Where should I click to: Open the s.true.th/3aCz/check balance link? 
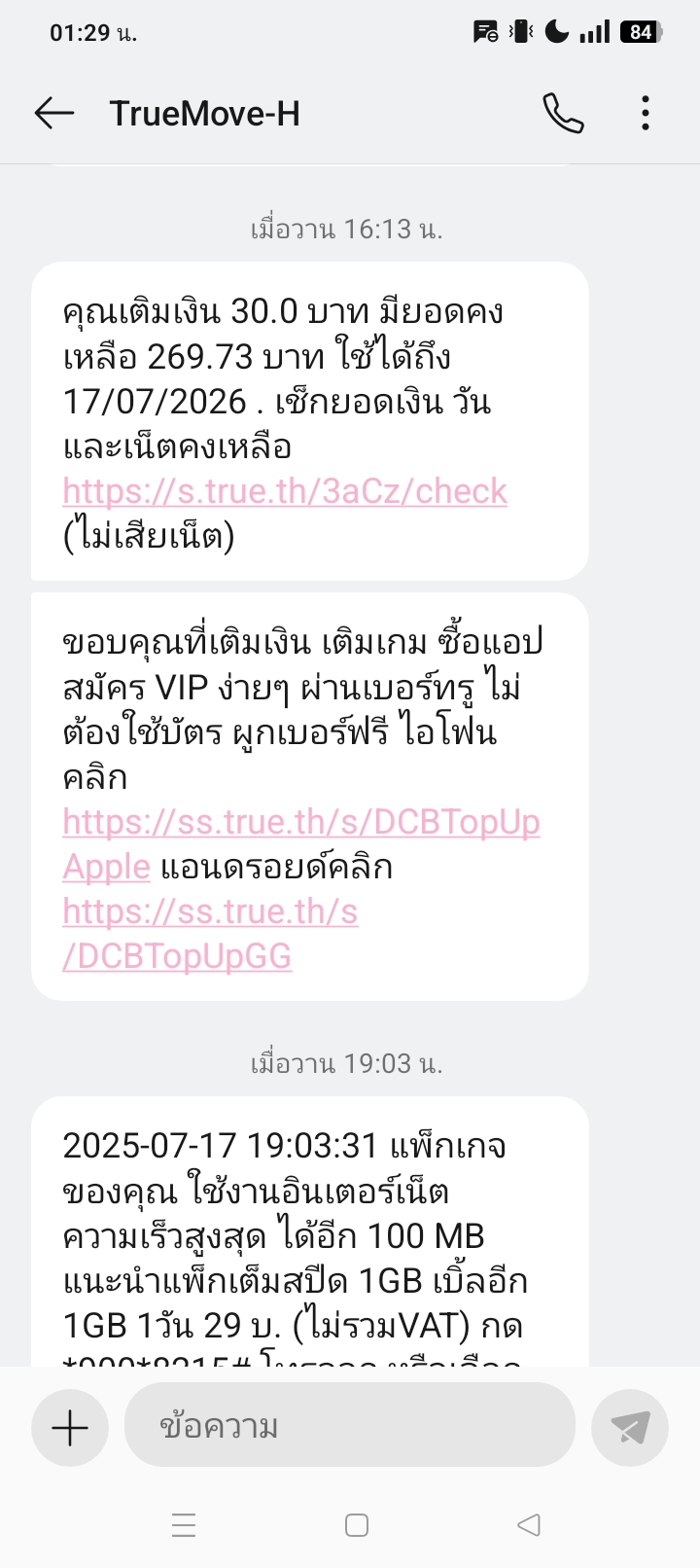tap(285, 491)
